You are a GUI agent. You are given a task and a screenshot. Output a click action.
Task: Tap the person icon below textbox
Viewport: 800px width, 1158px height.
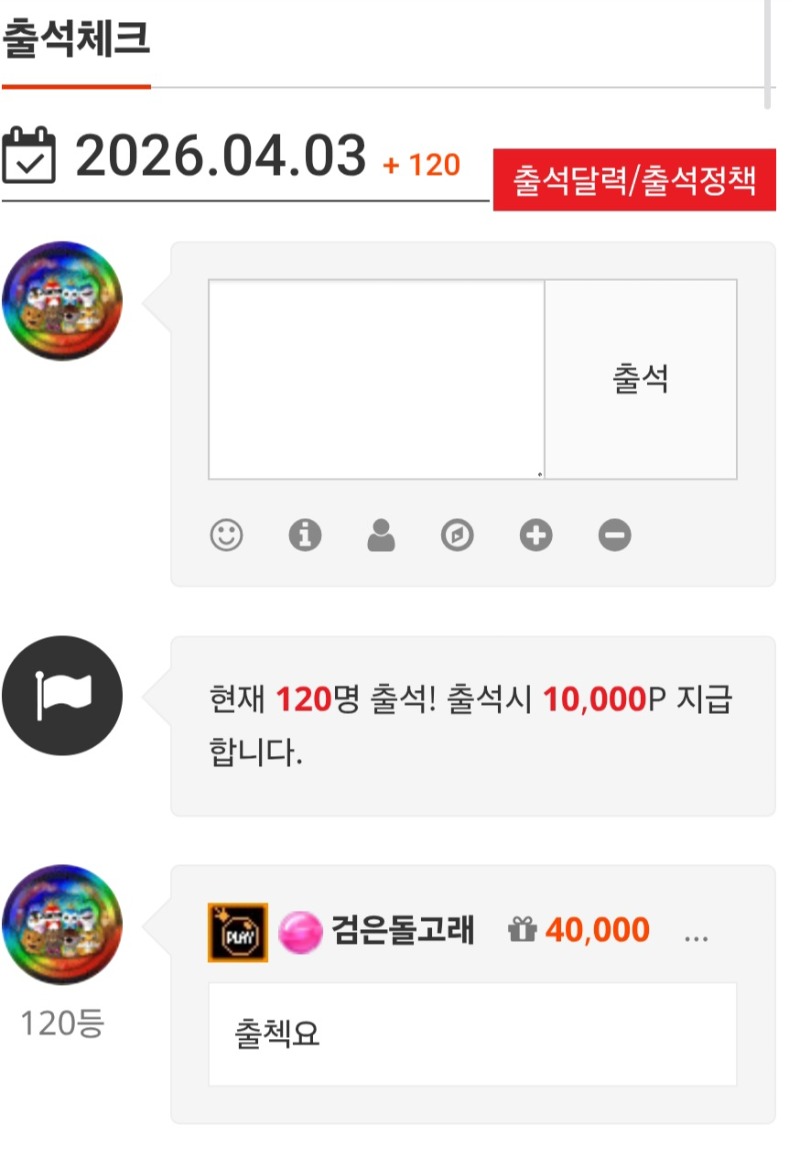click(x=381, y=536)
